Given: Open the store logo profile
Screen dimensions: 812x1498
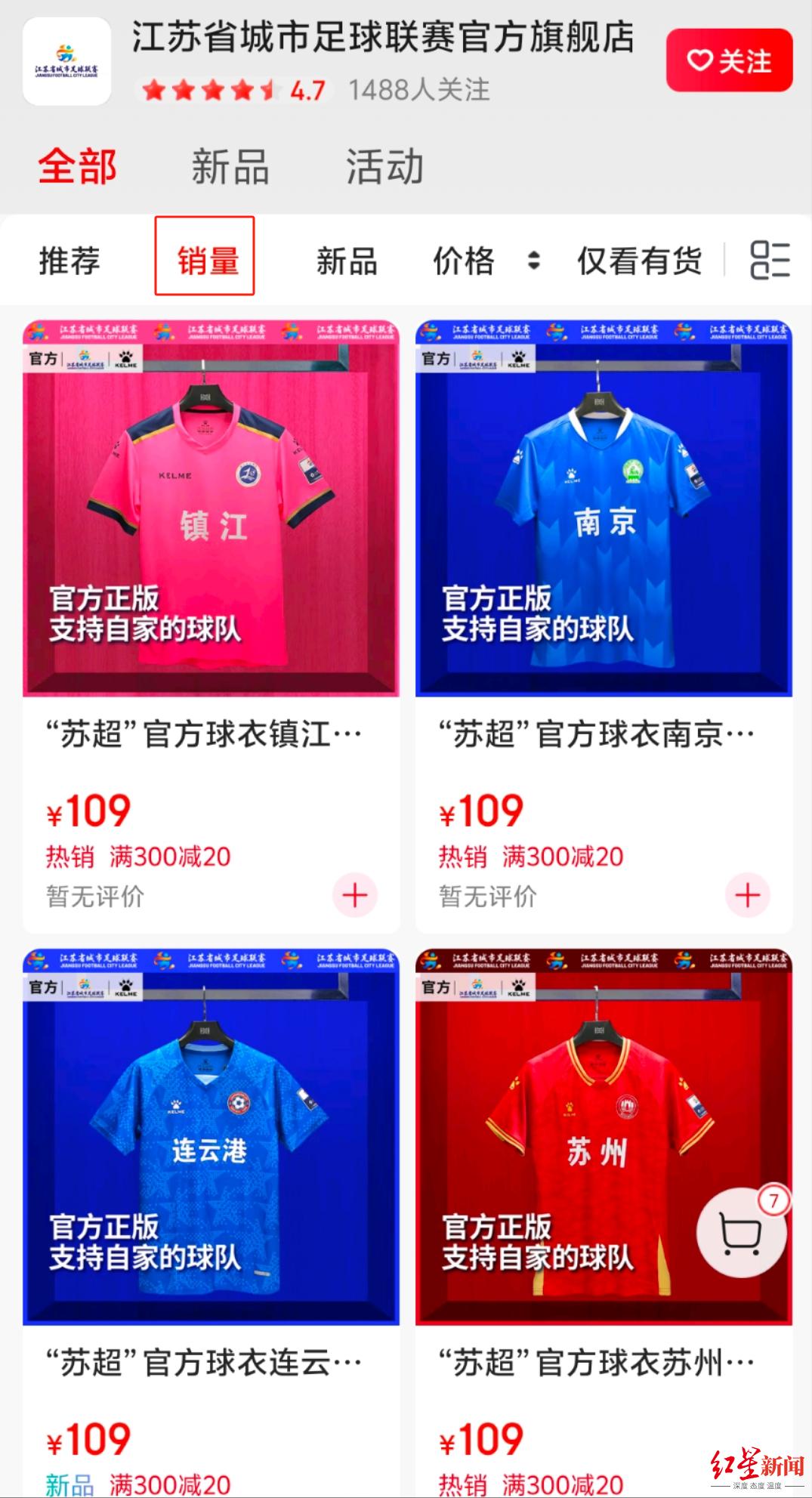Looking at the screenshot, I should click(66, 61).
